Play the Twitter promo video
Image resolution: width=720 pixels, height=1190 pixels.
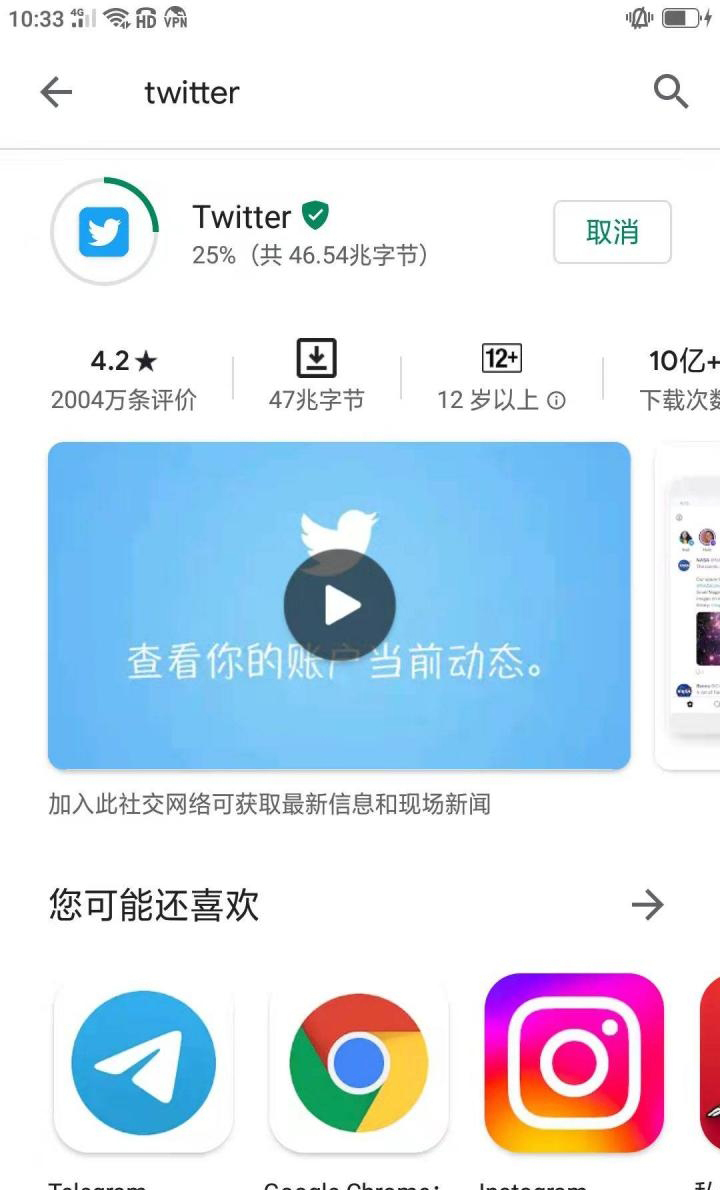[339, 605]
